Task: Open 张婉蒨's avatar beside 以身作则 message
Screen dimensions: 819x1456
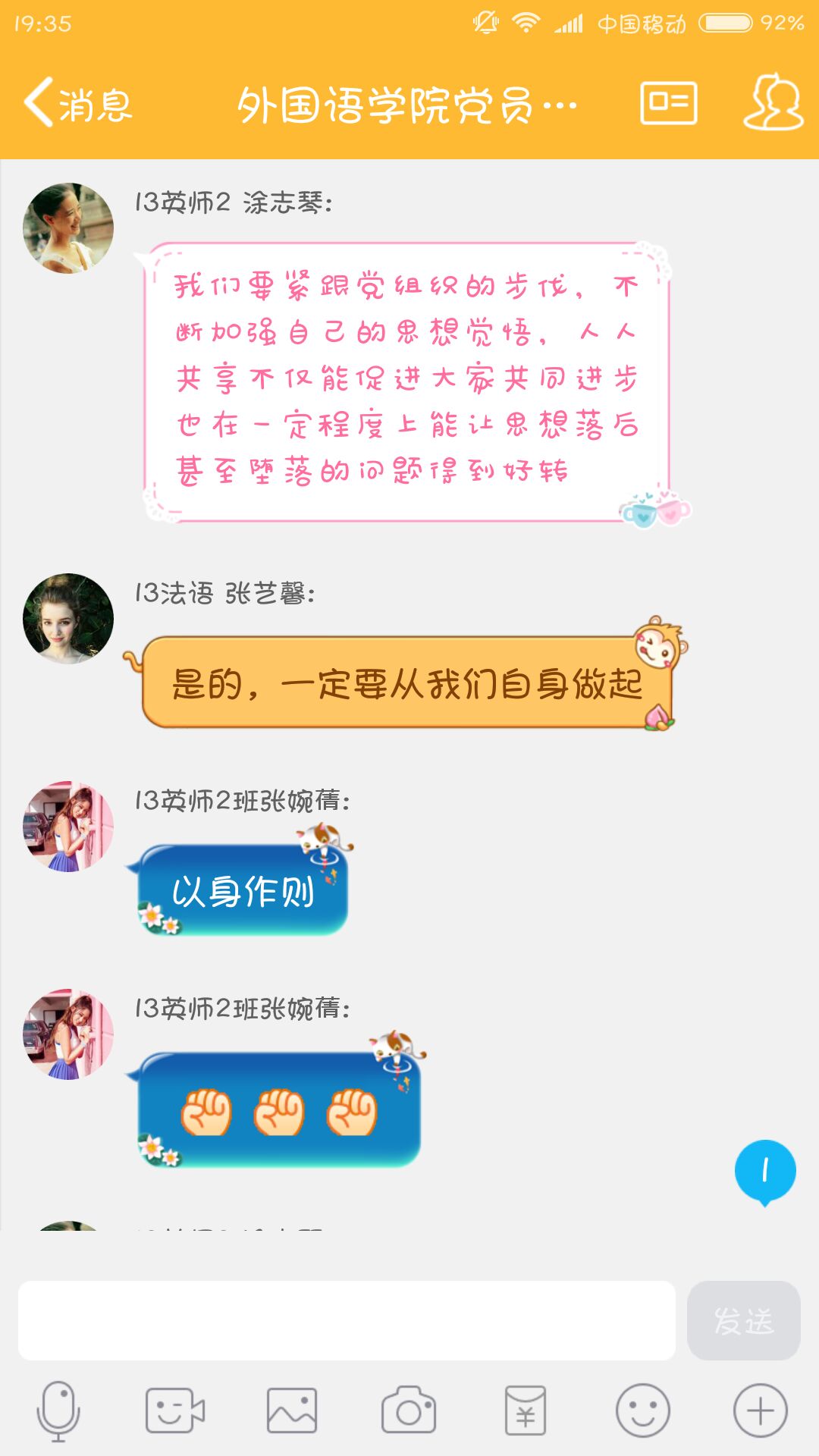Action: coord(68,827)
